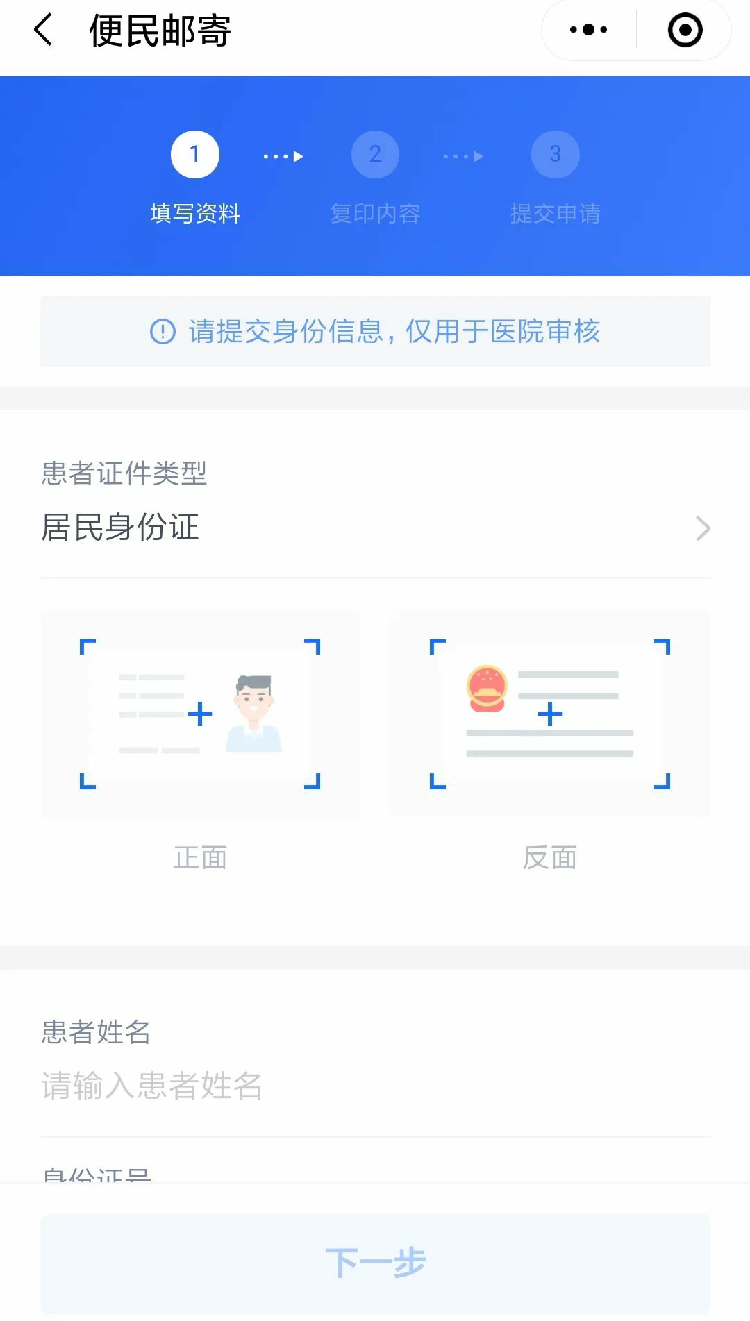Upload ID card back side photo (反面)

tap(549, 714)
